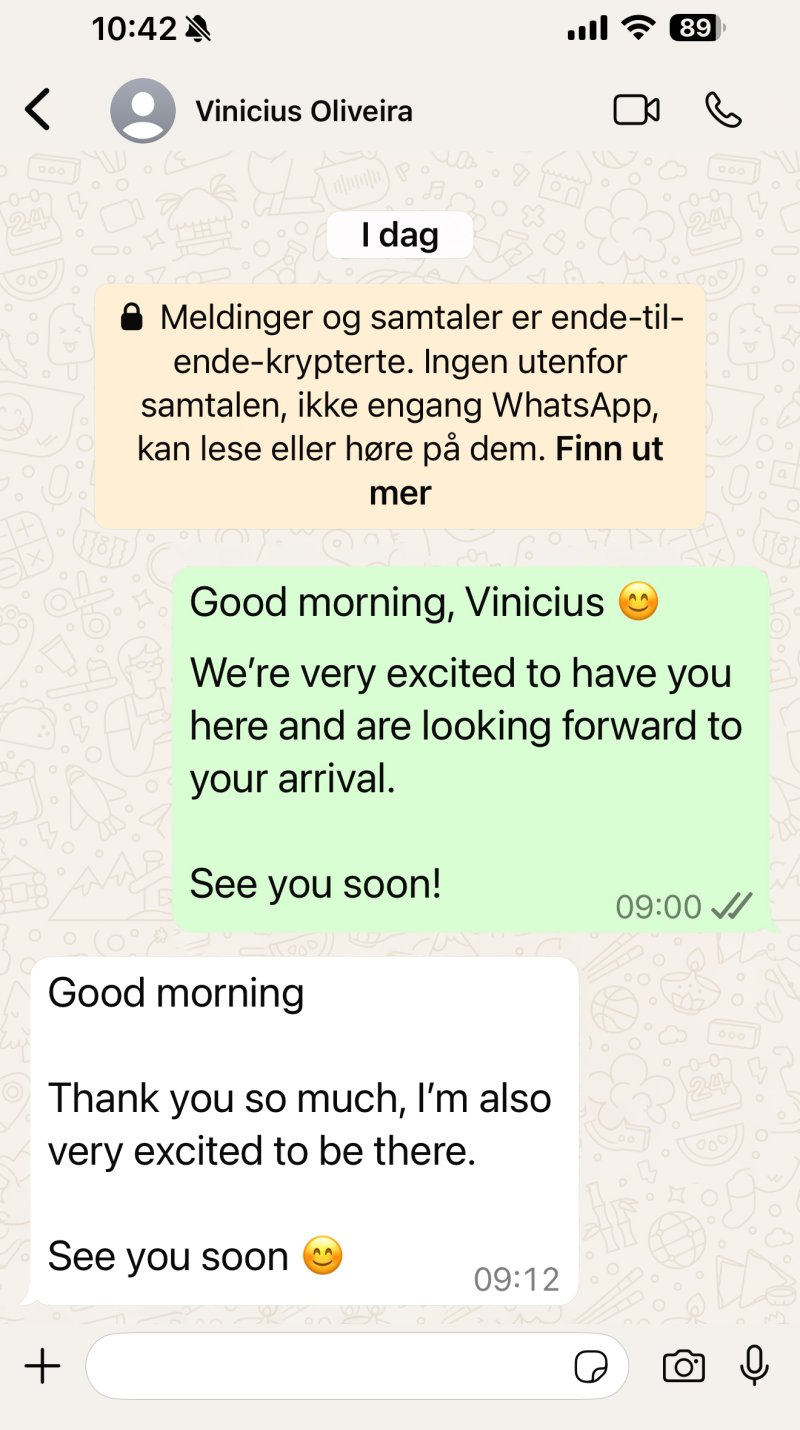
Task: Open the sticker picker
Action: (591, 1366)
